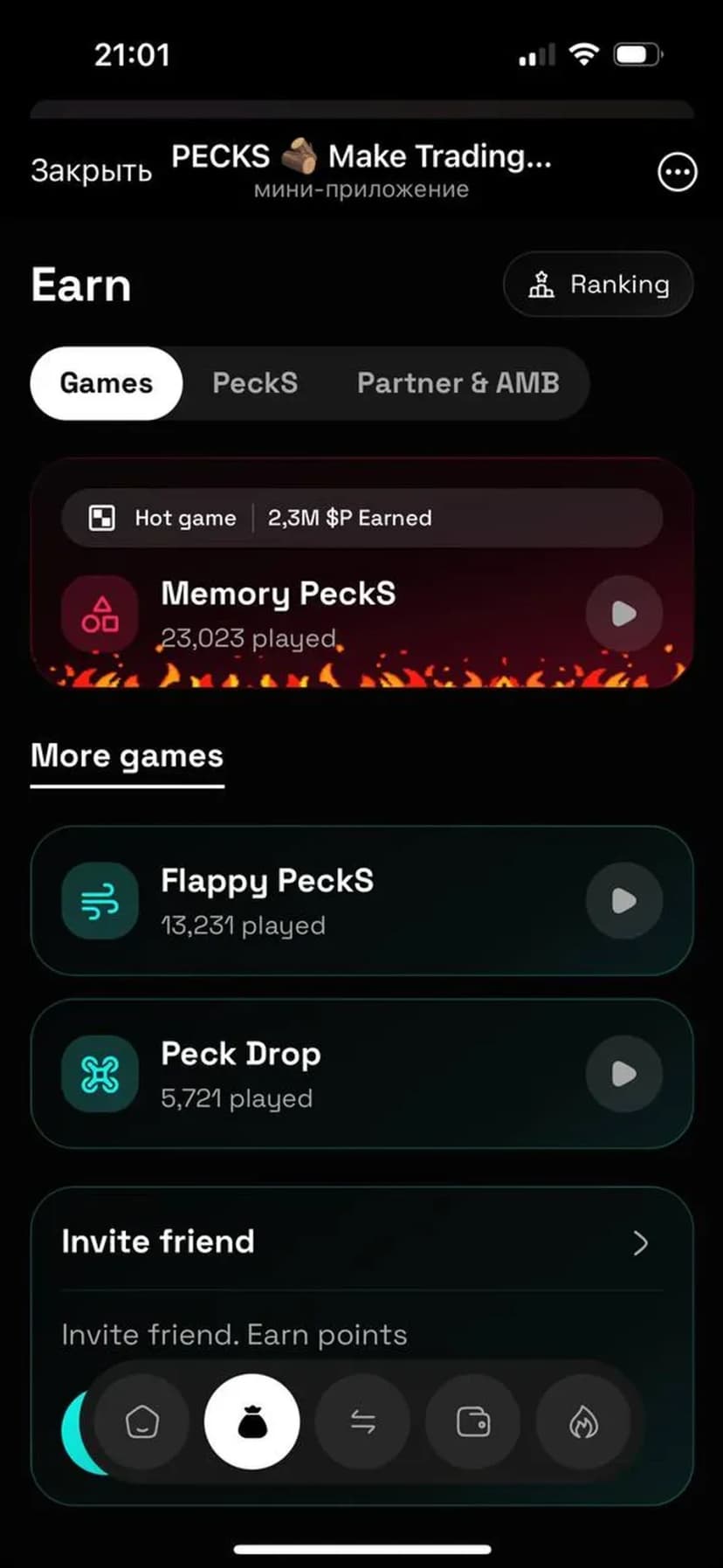Start the Flappy PeckS game
The image size is (723, 1568).
tap(623, 900)
